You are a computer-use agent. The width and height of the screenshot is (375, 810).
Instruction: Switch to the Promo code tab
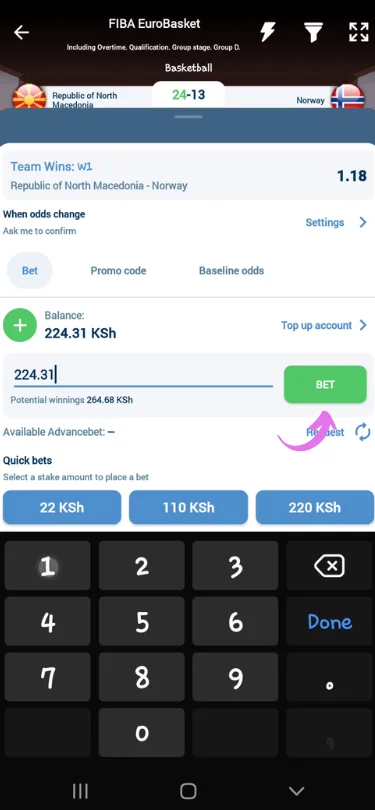click(x=118, y=271)
